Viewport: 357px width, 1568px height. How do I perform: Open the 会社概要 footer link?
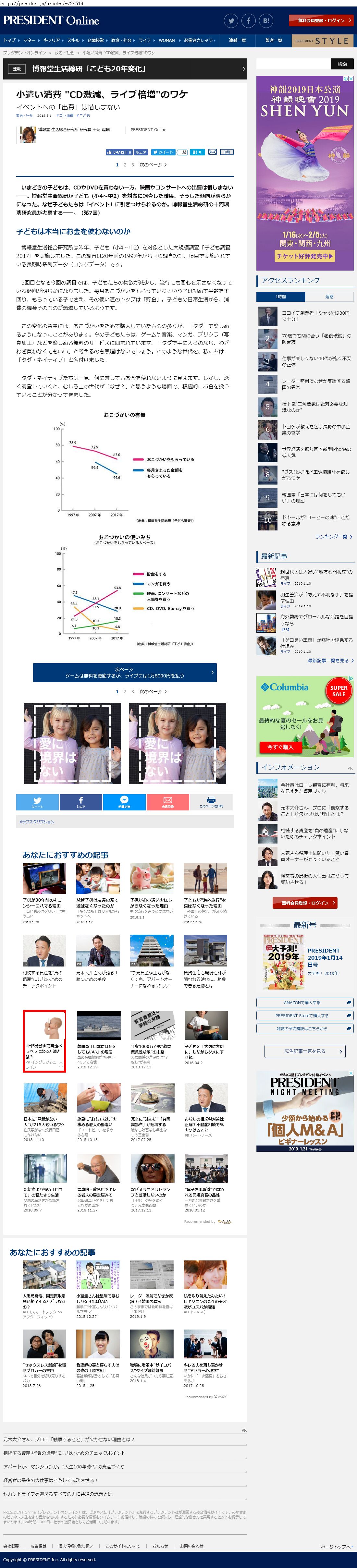[11, 1546]
